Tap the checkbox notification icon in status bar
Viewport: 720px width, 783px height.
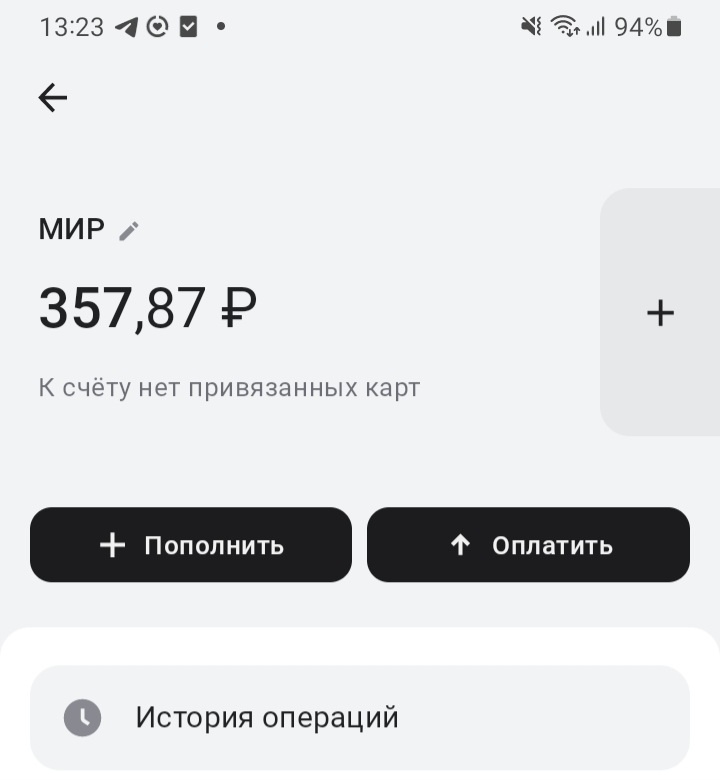(189, 26)
